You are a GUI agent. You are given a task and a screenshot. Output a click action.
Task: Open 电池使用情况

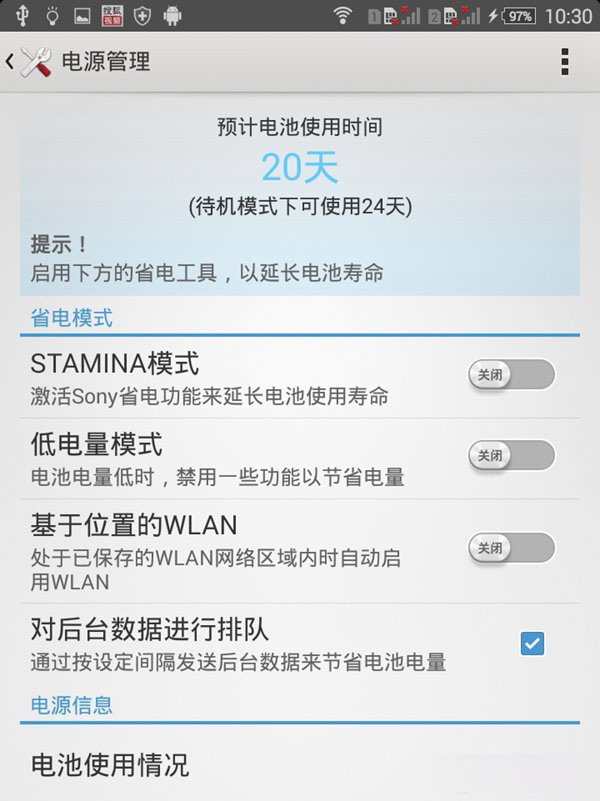click(x=110, y=766)
